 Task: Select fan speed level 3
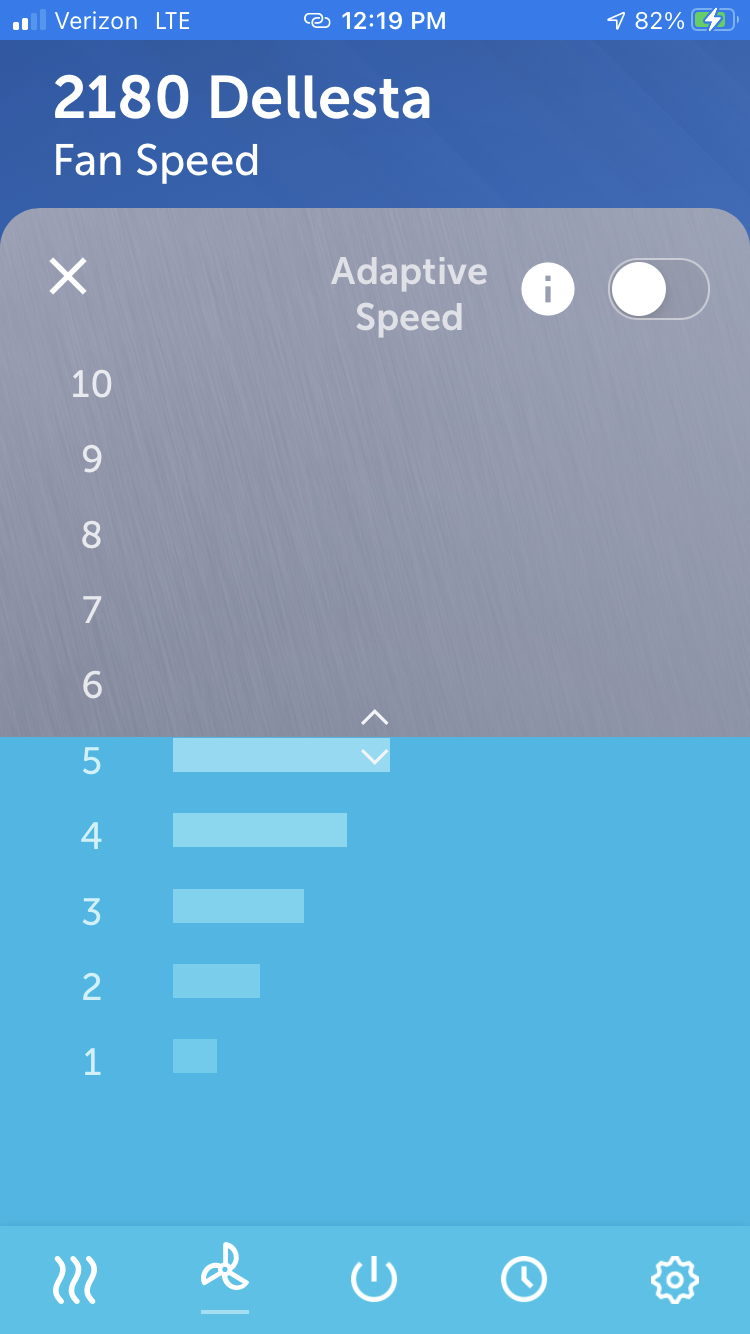[x=91, y=911]
